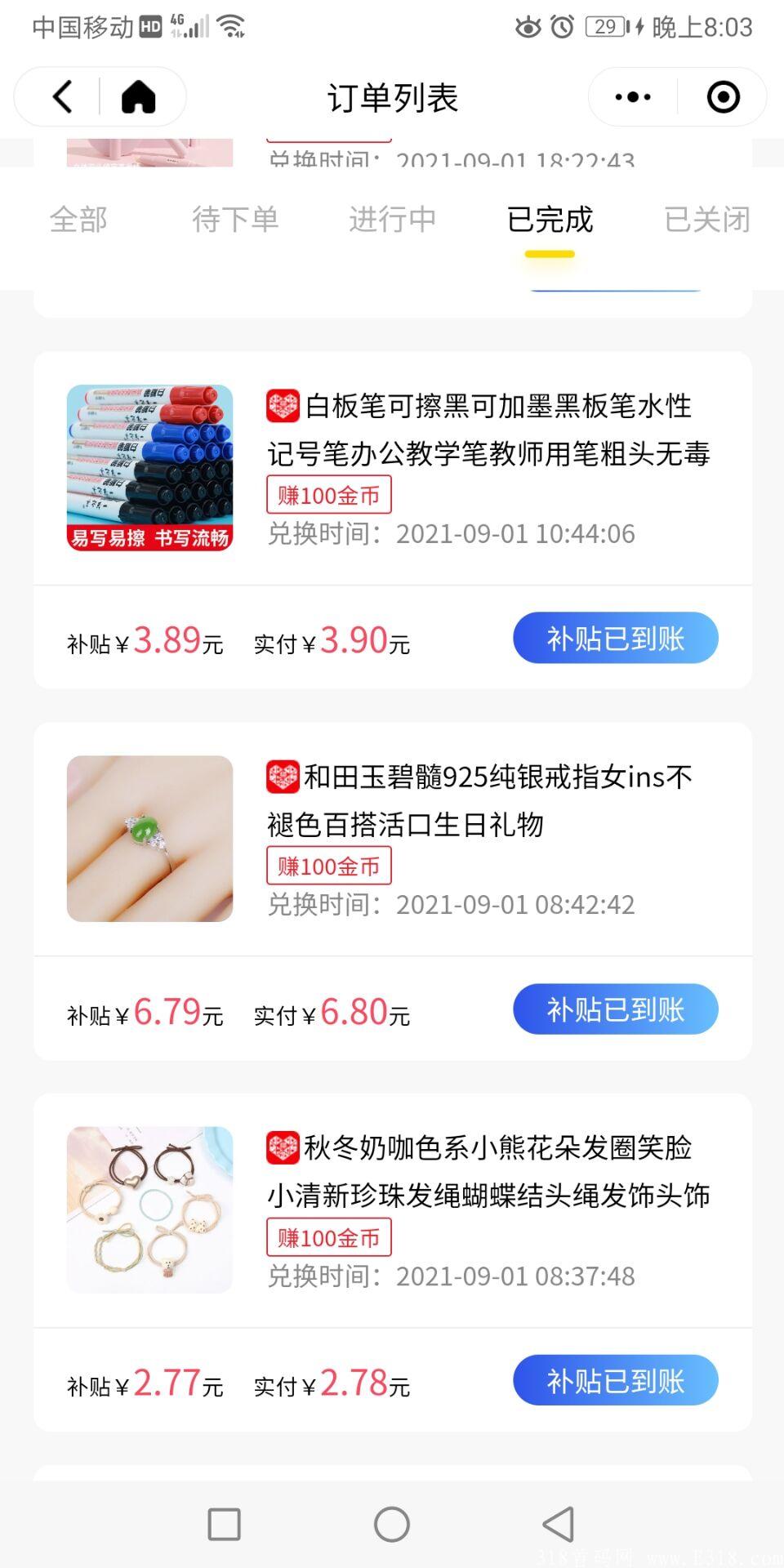Tap 补贴已到账 on the whiteboard pen order

pyautogui.click(x=615, y=638)
